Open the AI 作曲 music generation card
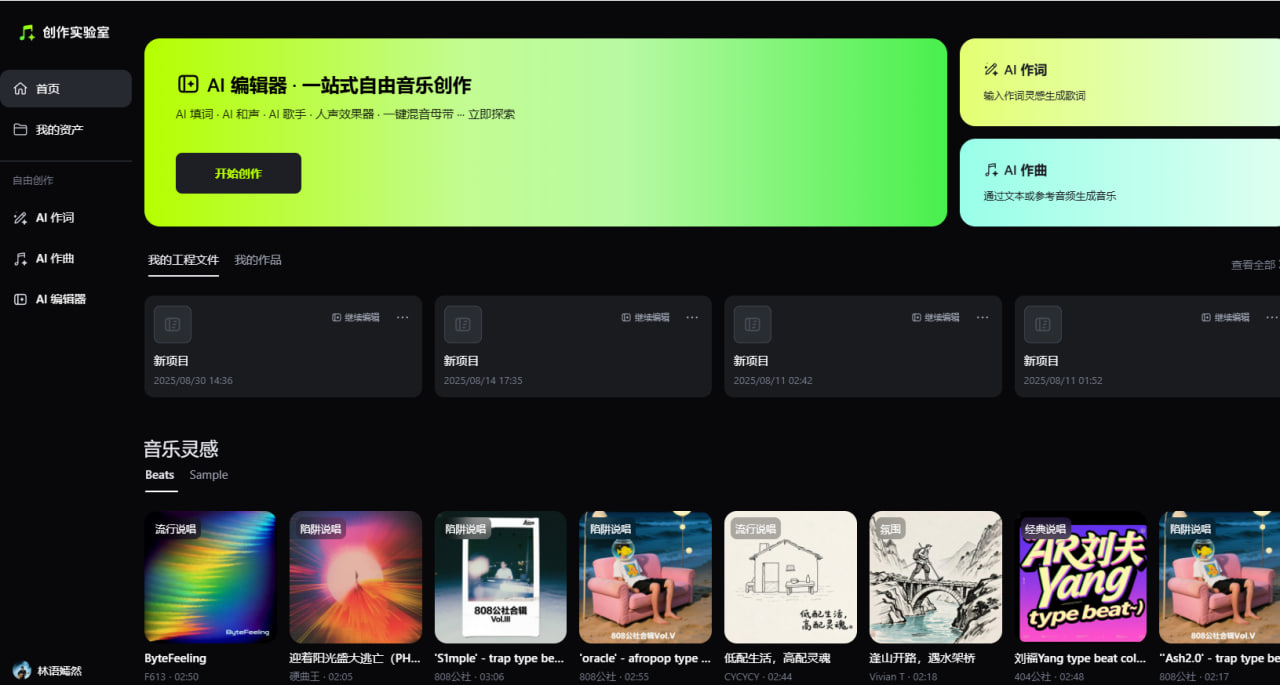 point(1118,182)
